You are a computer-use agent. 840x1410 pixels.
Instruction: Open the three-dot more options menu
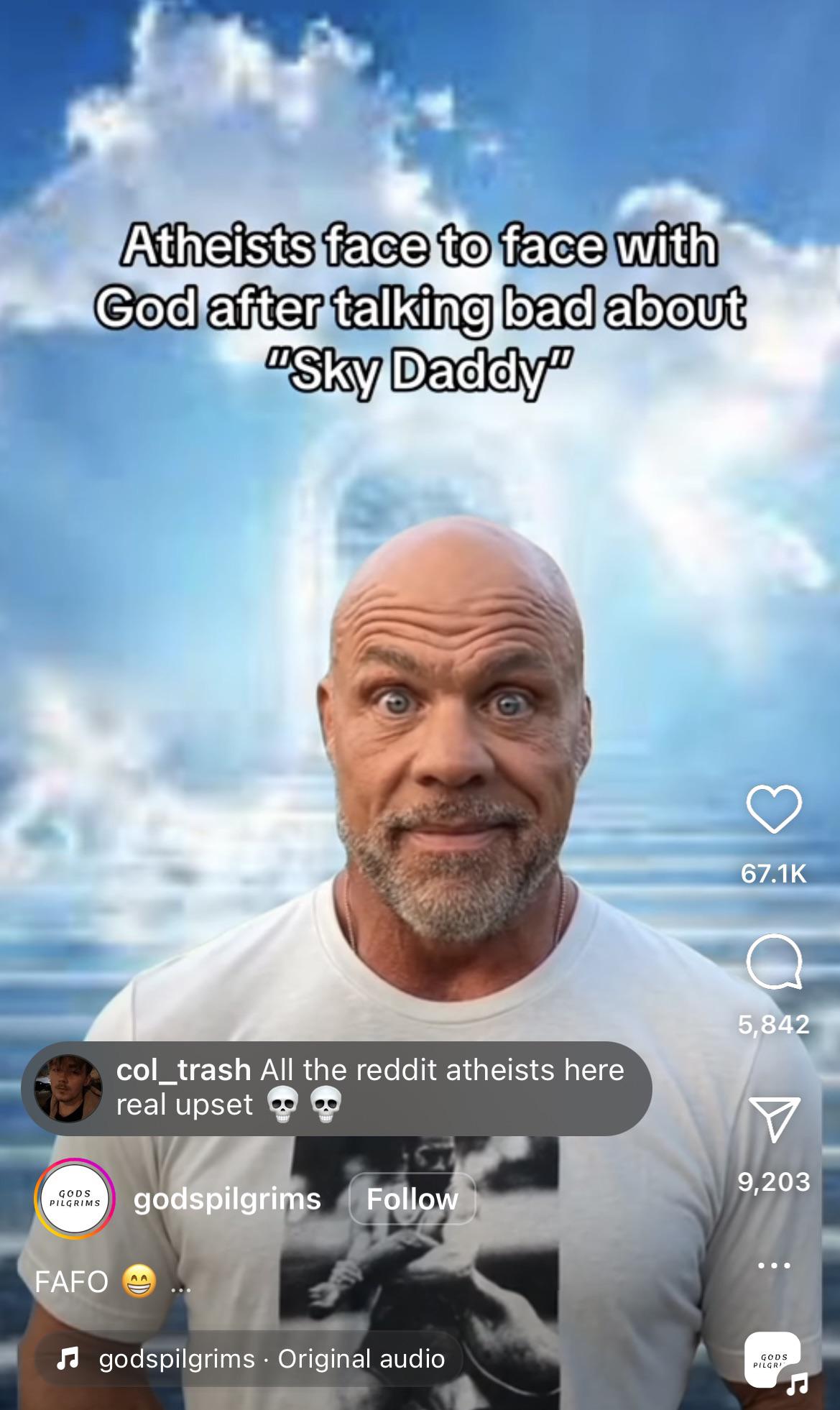[x=774, y=1266]
